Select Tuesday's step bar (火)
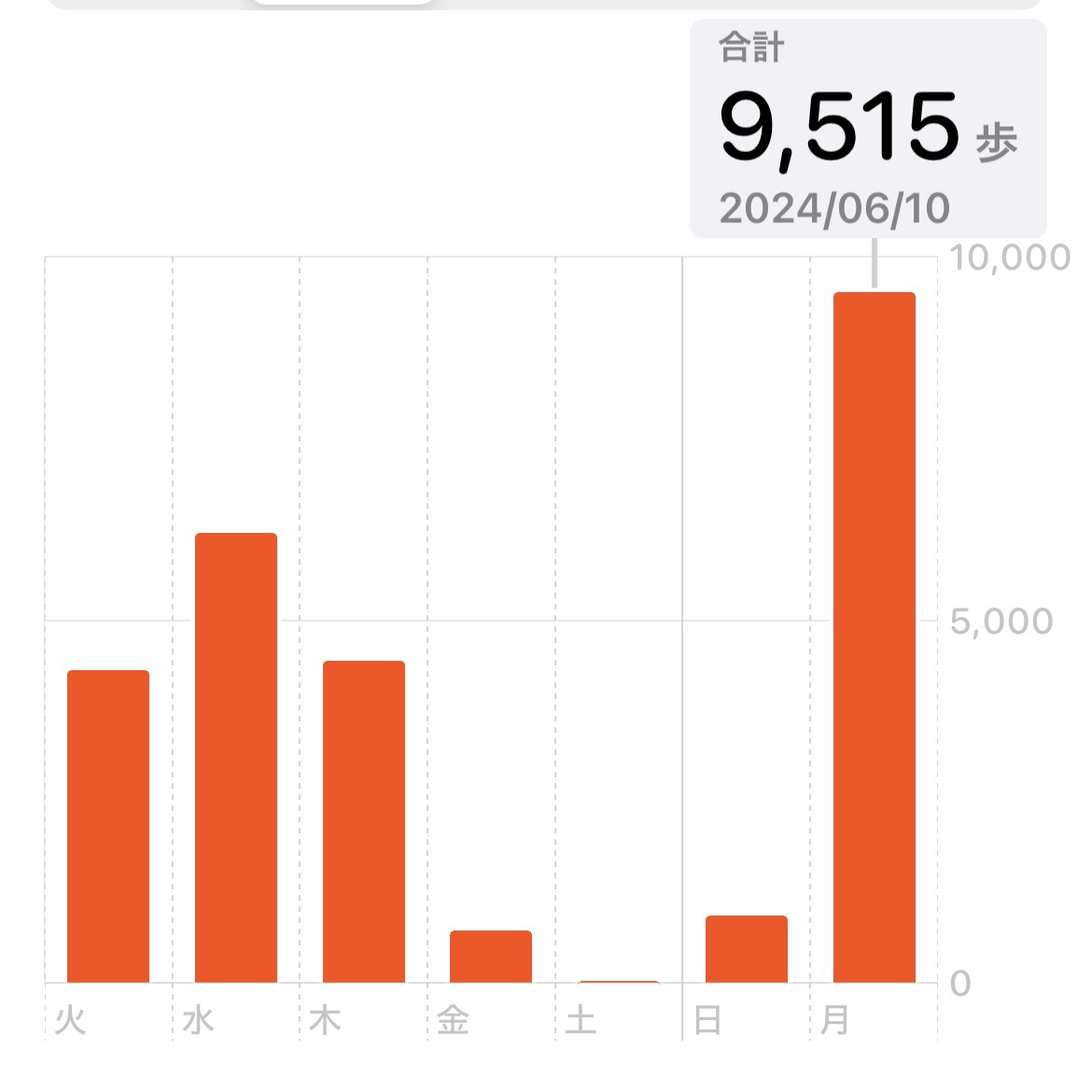 click(108, 826)
